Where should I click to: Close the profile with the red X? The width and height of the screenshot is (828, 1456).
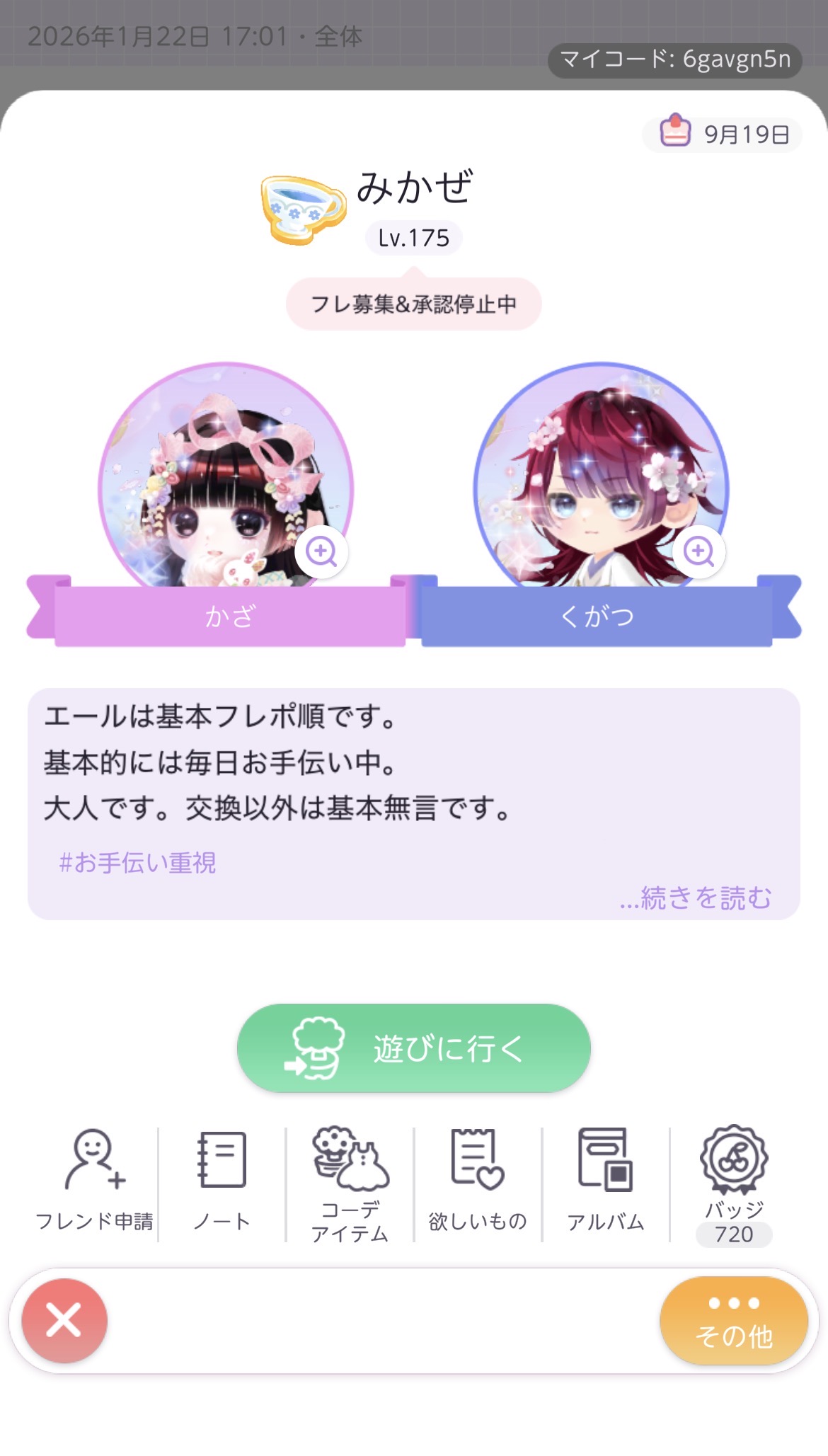[x=64, y=1321]
